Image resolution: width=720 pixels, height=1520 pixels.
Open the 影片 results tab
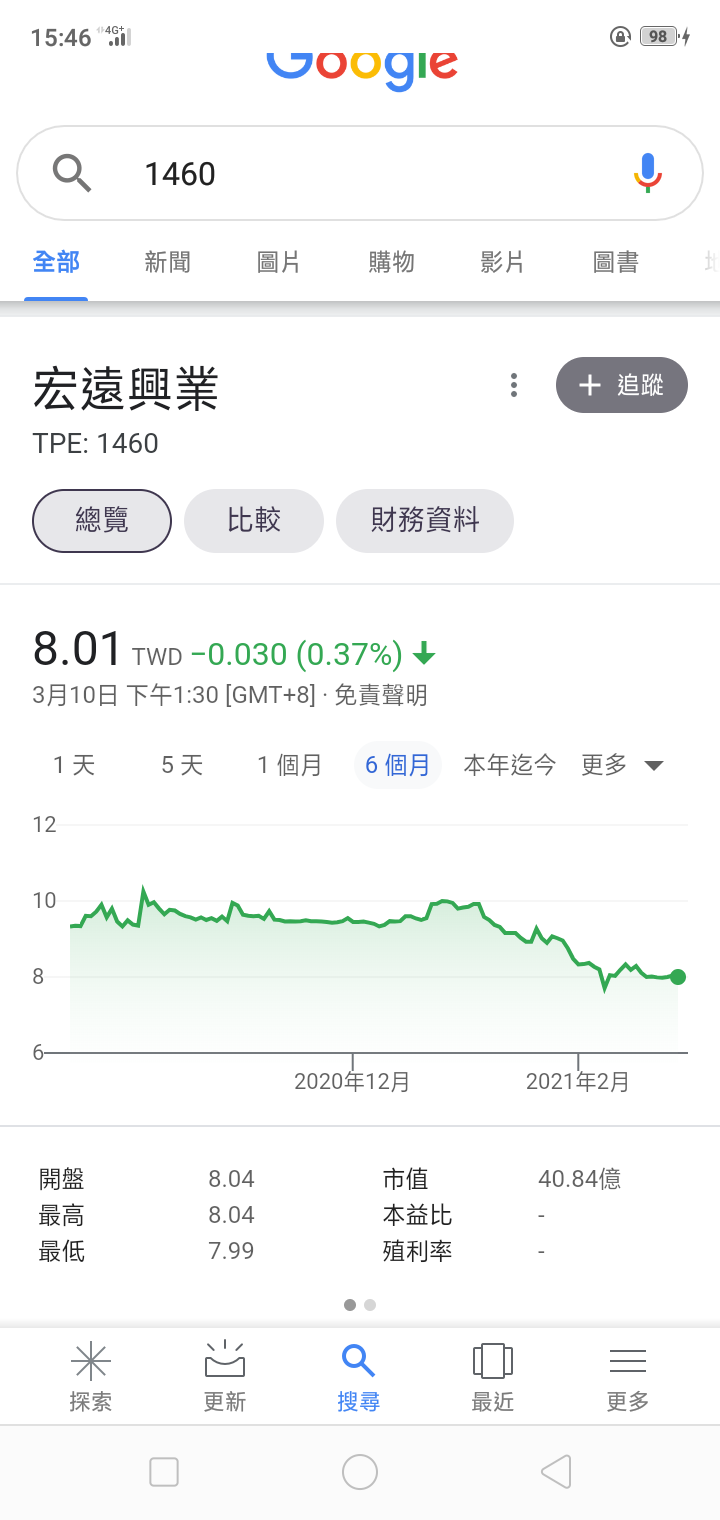[502, 262]
